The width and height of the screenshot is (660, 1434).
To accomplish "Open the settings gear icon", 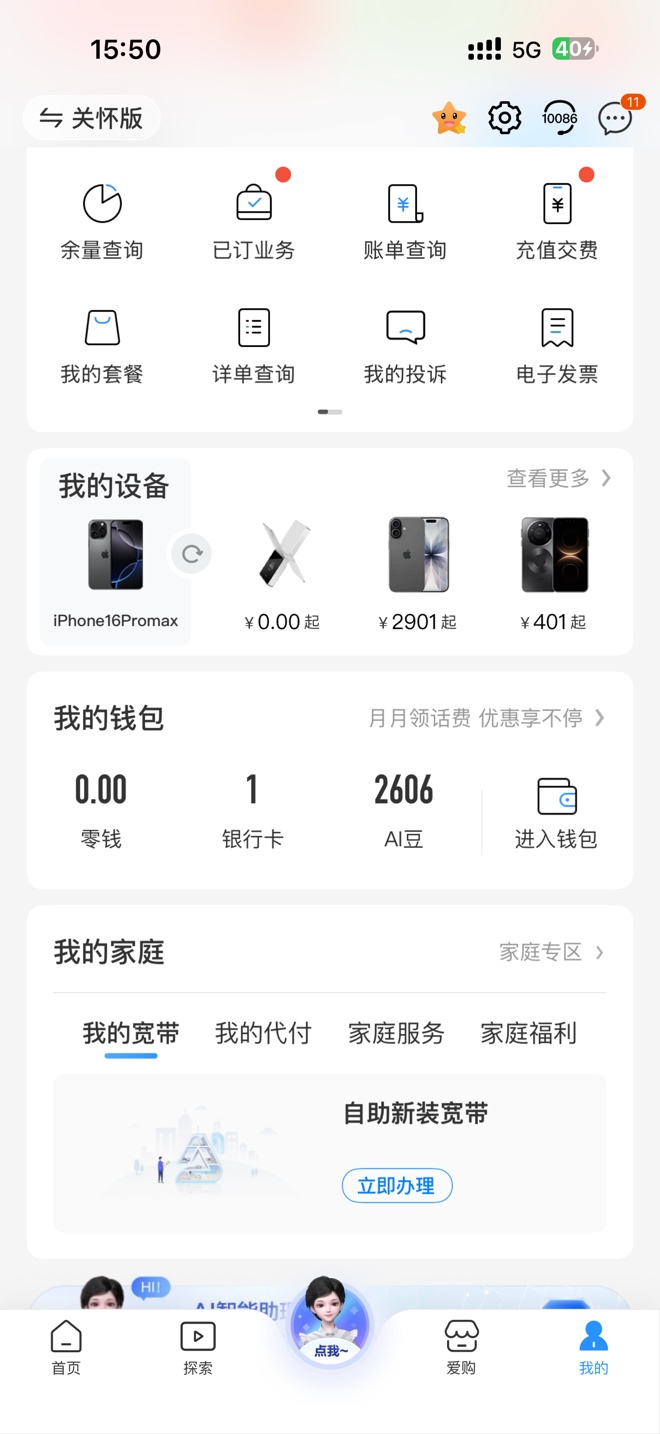I will coord(504,118).
